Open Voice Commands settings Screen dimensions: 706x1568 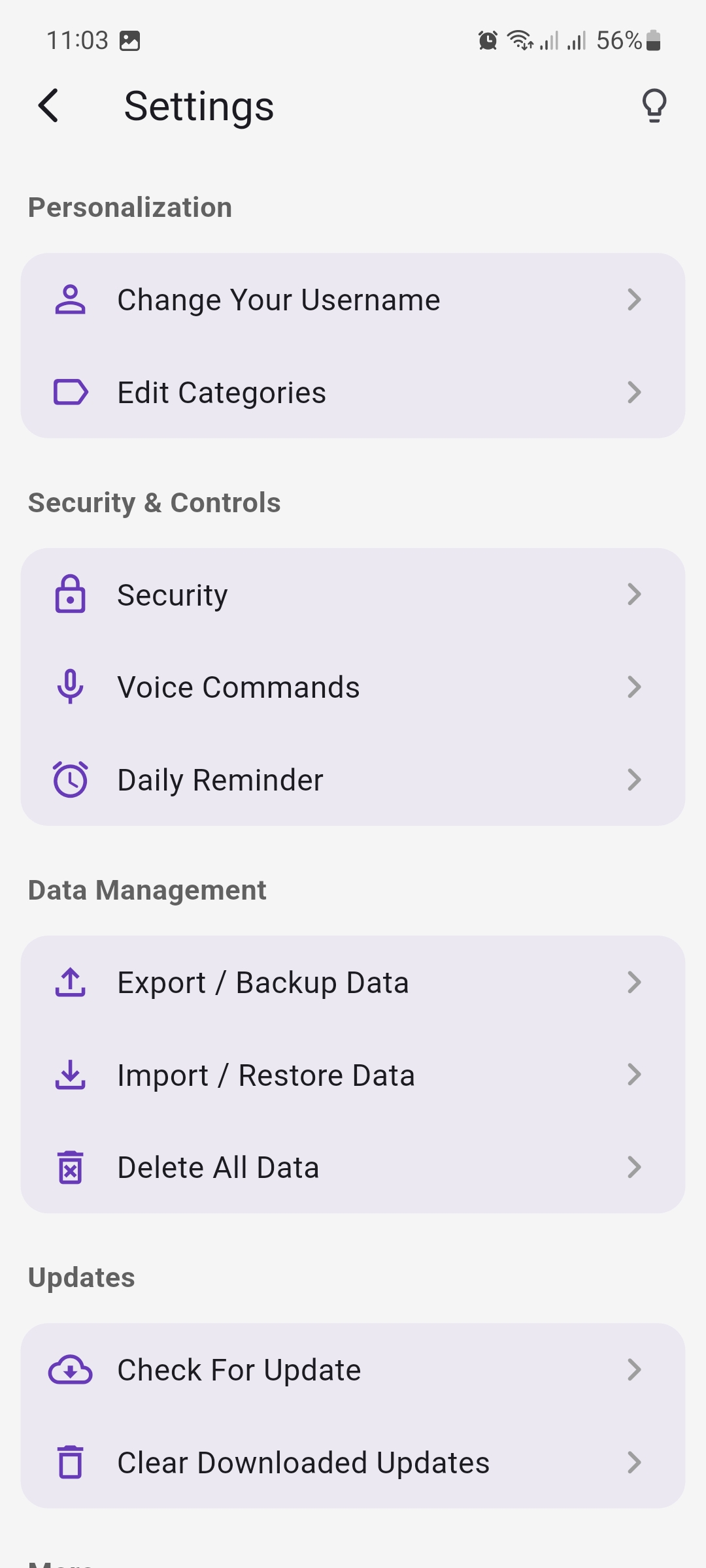point(353,687)
